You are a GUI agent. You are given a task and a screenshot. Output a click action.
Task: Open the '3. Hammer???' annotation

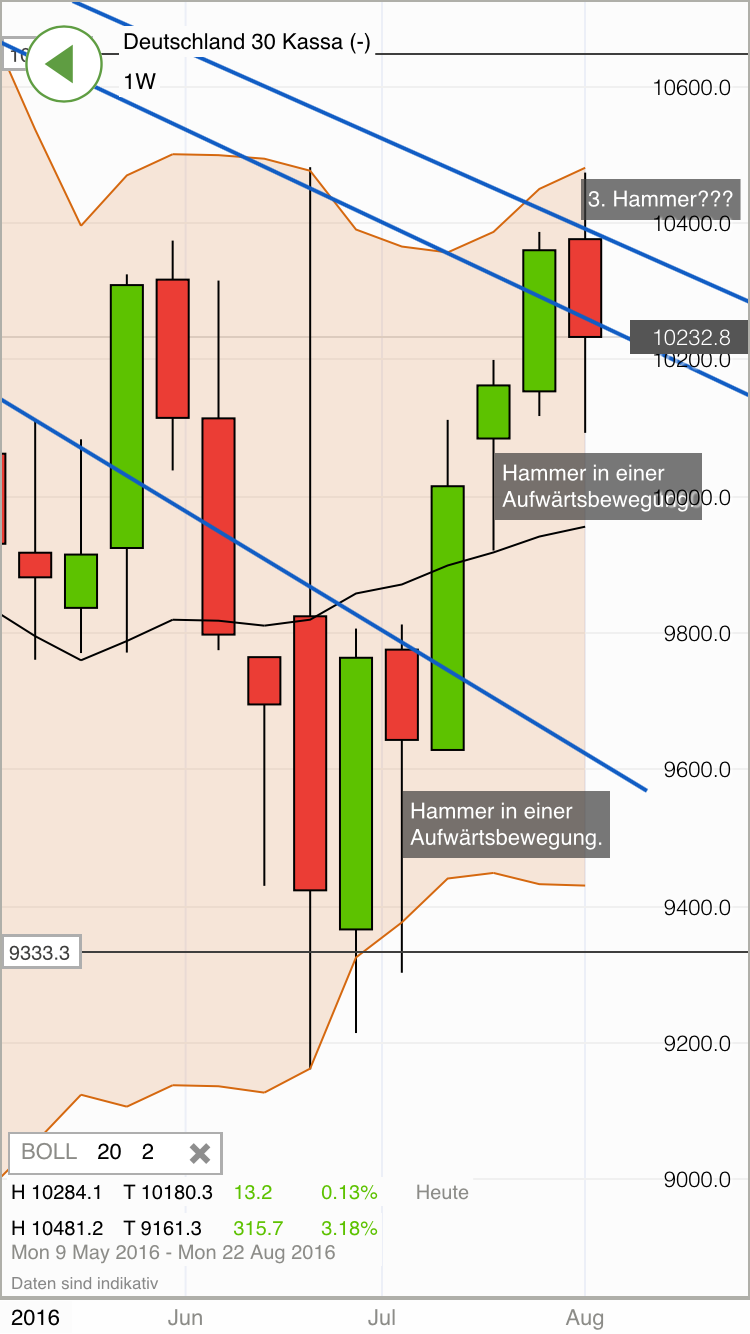coord(661,199)
